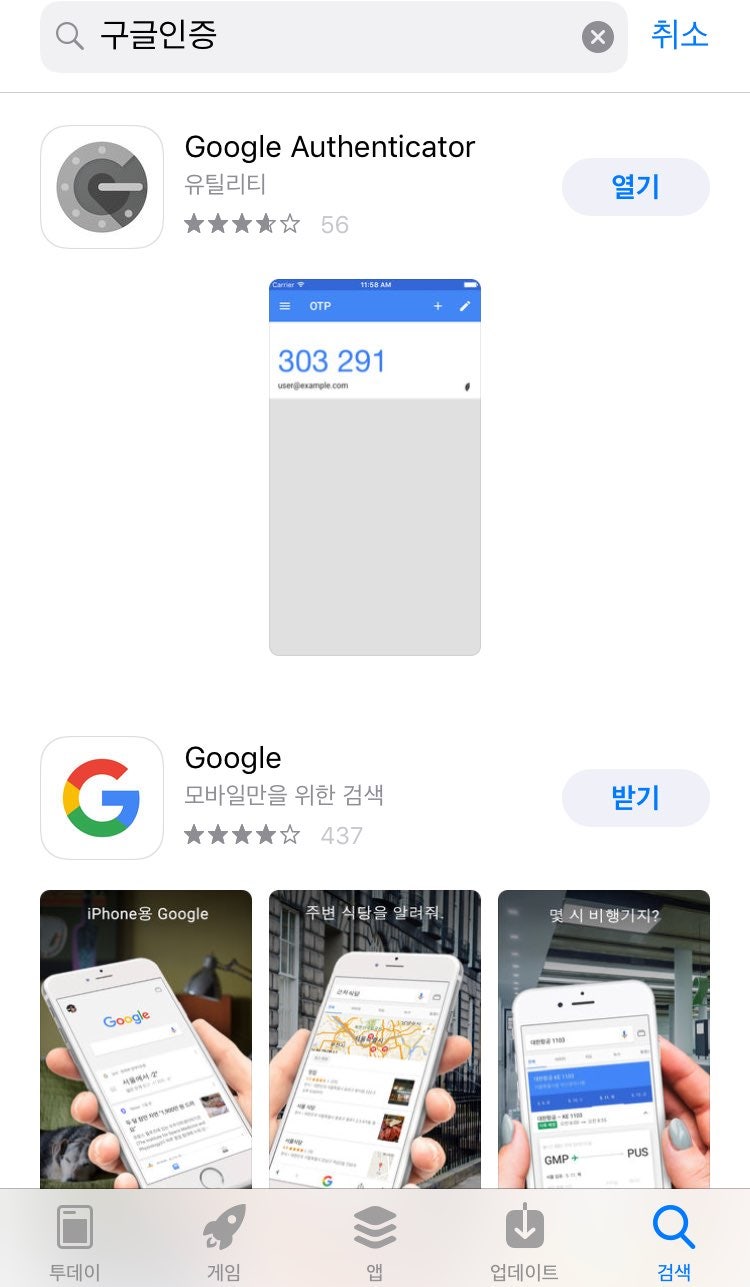Select the 투데이 tab icon

75,1228
